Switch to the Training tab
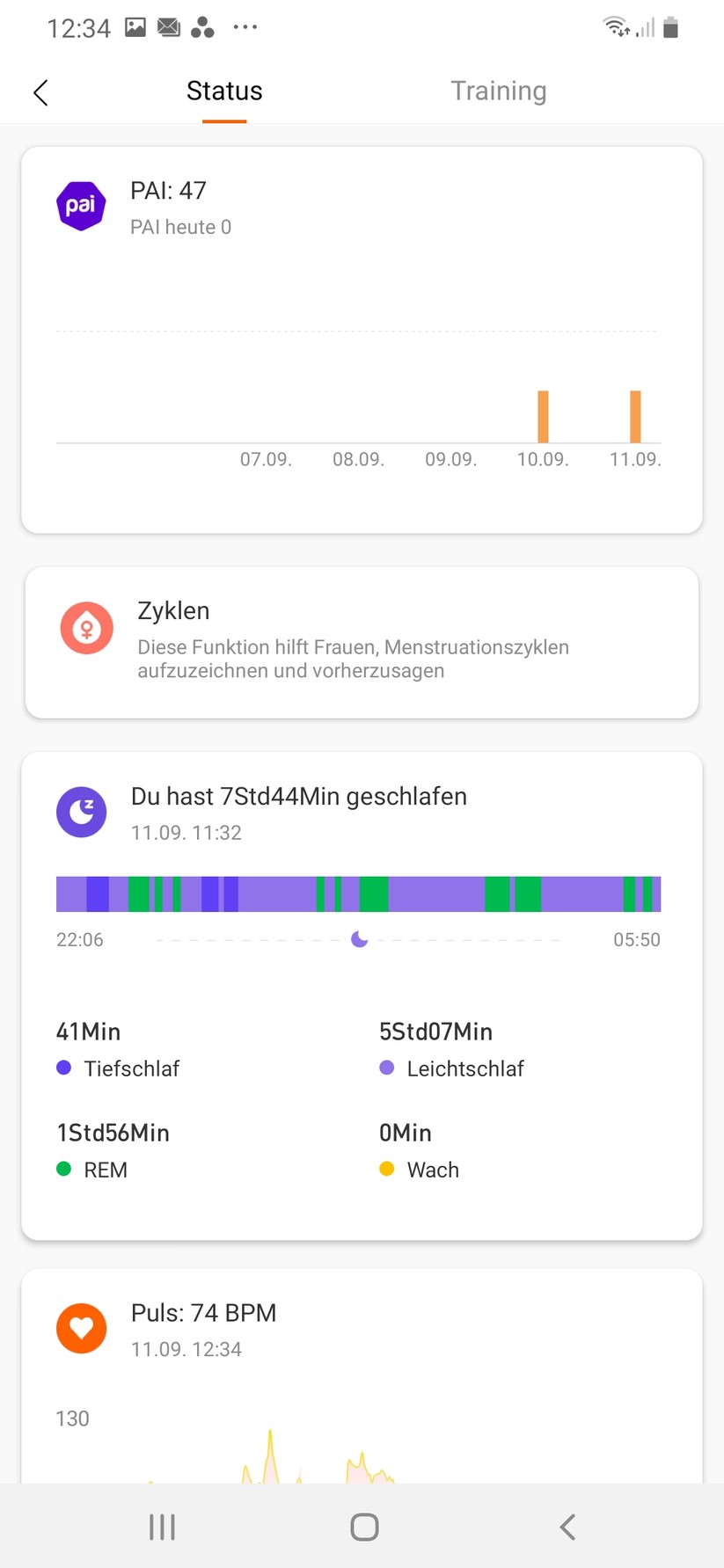The image size is (724, 1568). click(498, 91)
